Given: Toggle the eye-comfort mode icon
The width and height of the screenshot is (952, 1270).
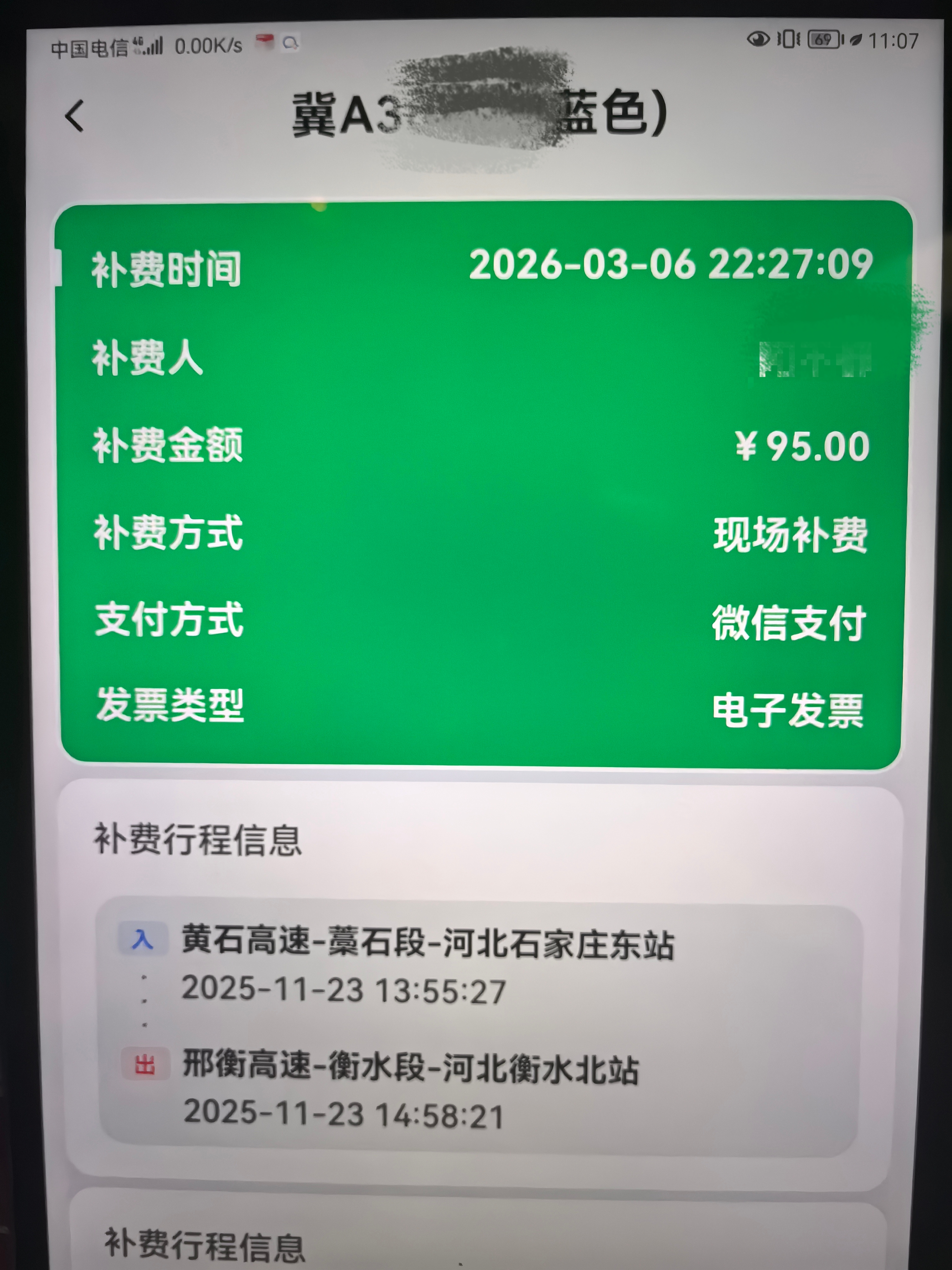Looking at the screenshot, I should [x=759, y=39].
